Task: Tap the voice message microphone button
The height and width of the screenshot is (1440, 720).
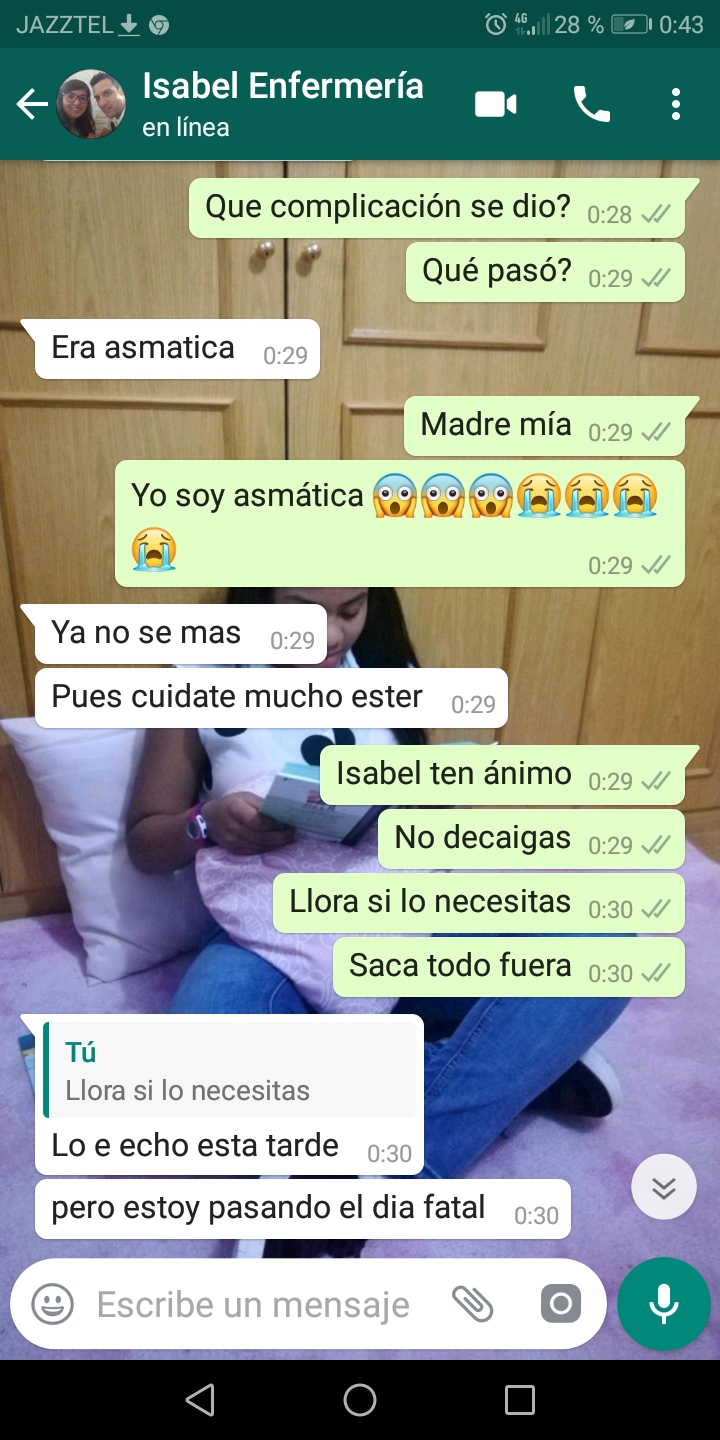Action: [x=663, y=1304]
